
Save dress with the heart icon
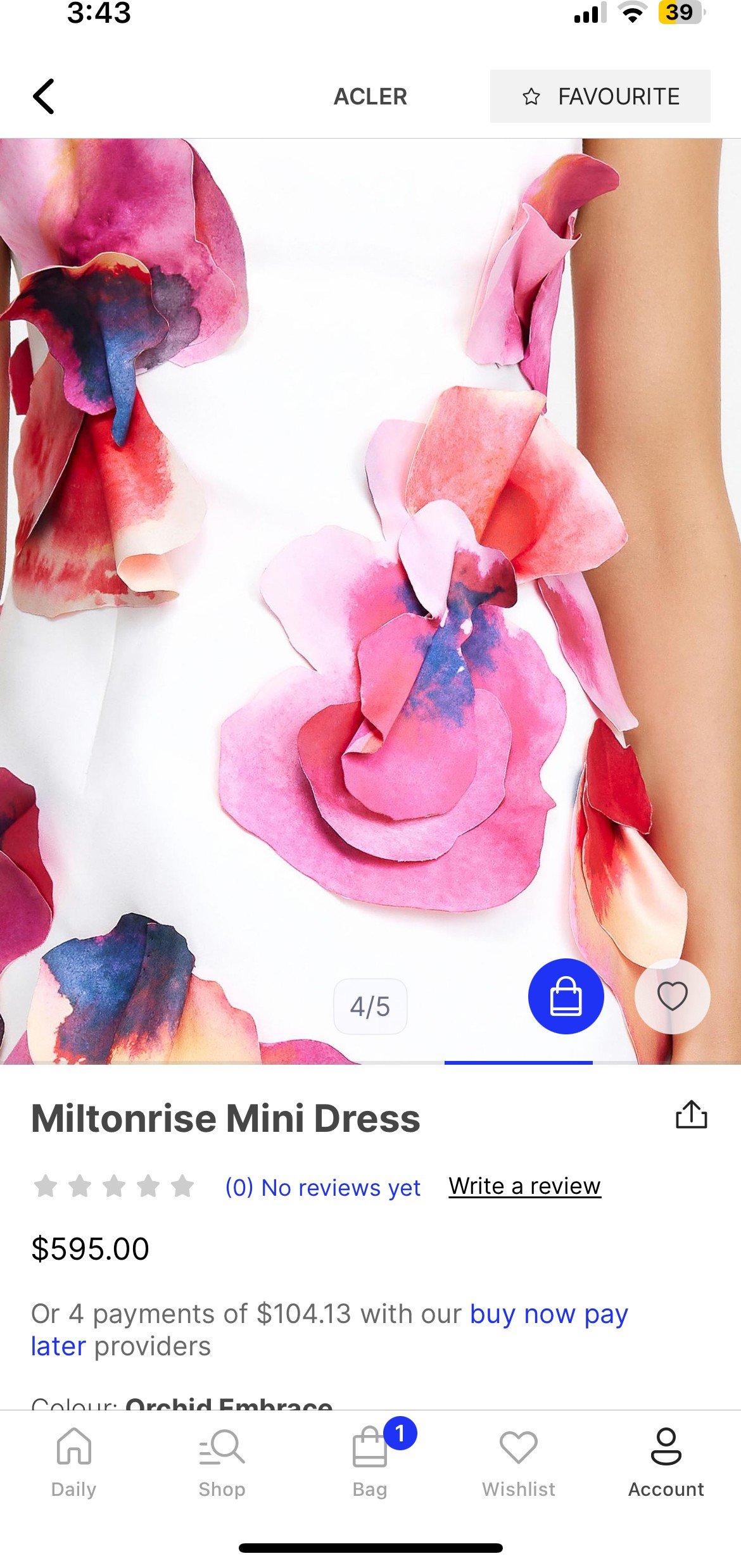[671, 996]
